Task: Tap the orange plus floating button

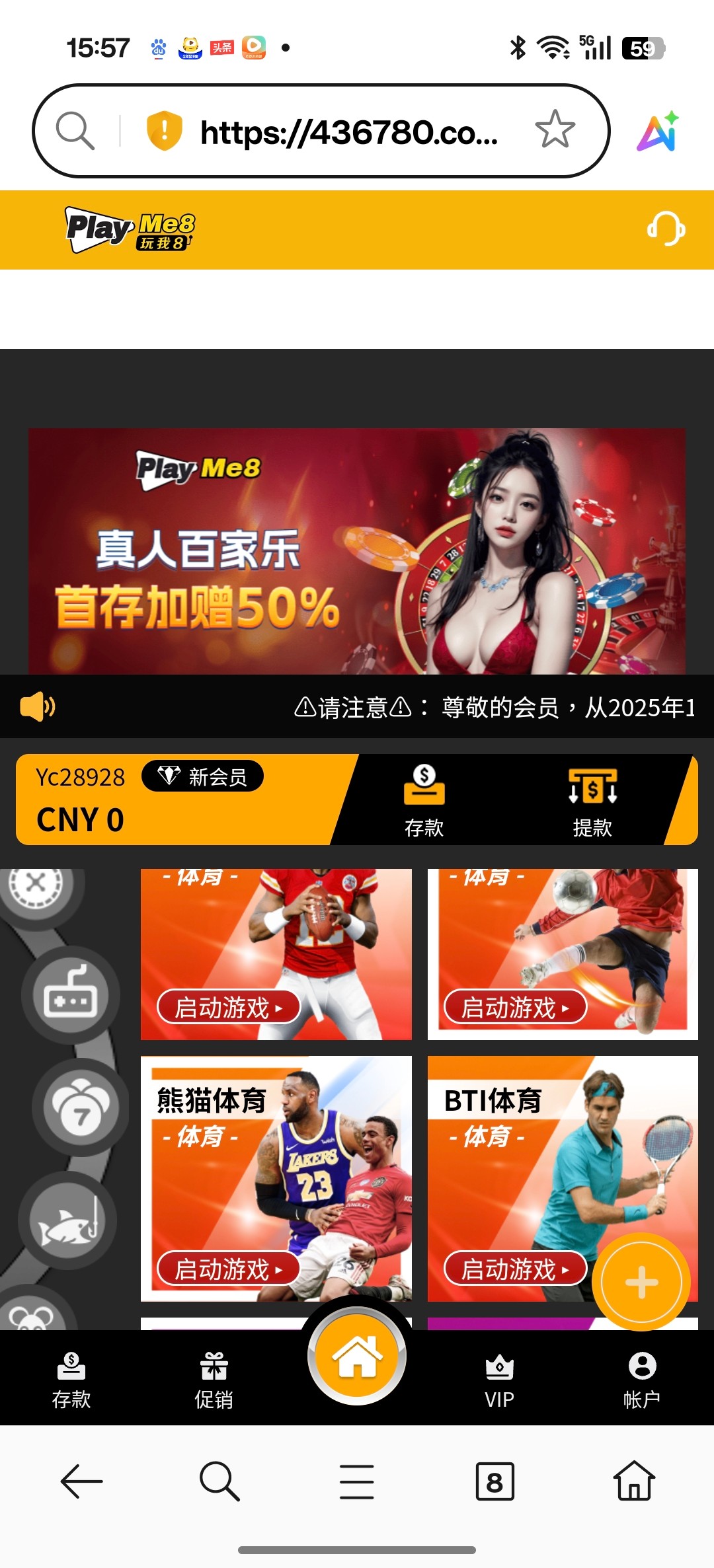Action: click(x=641, y=1283)
